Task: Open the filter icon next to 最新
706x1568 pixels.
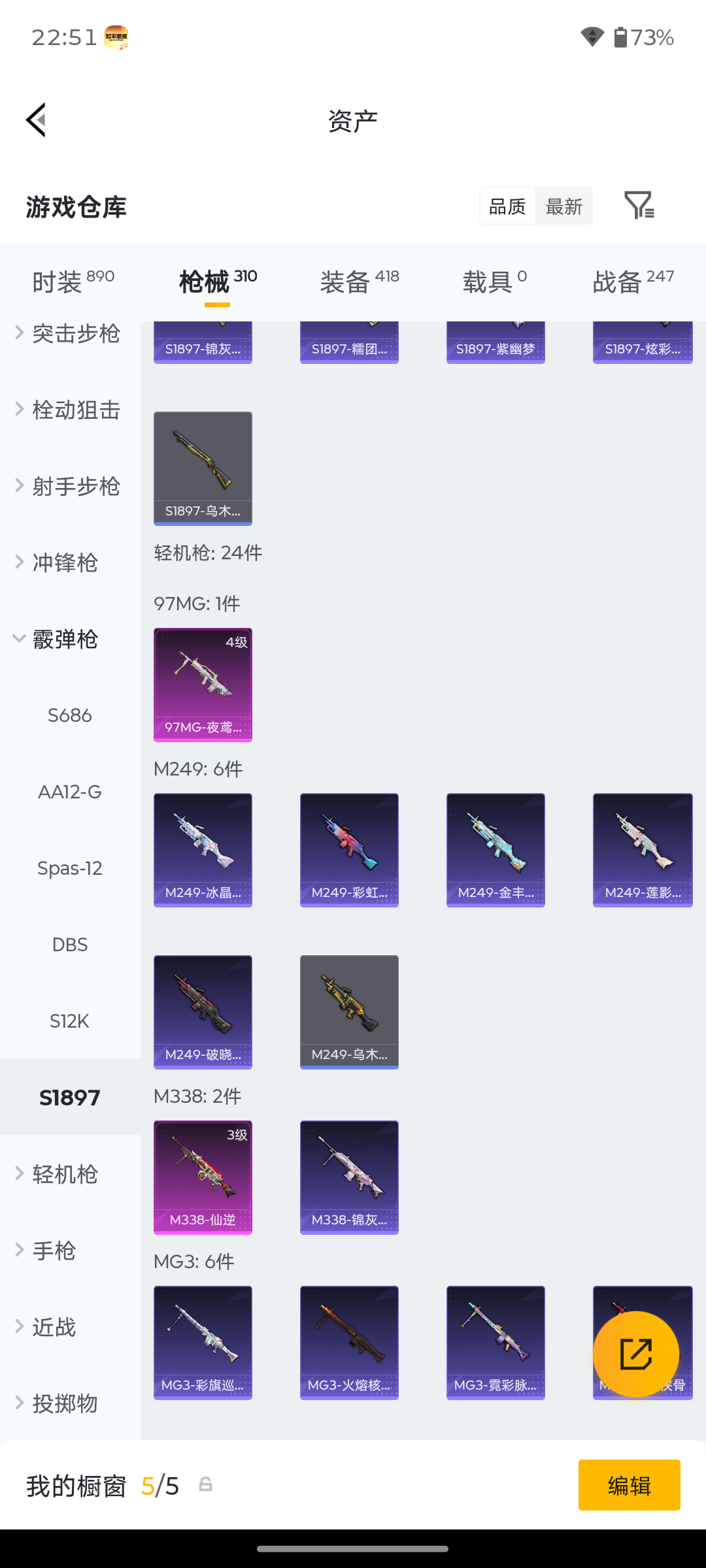Action: click(x=639, y=206)
